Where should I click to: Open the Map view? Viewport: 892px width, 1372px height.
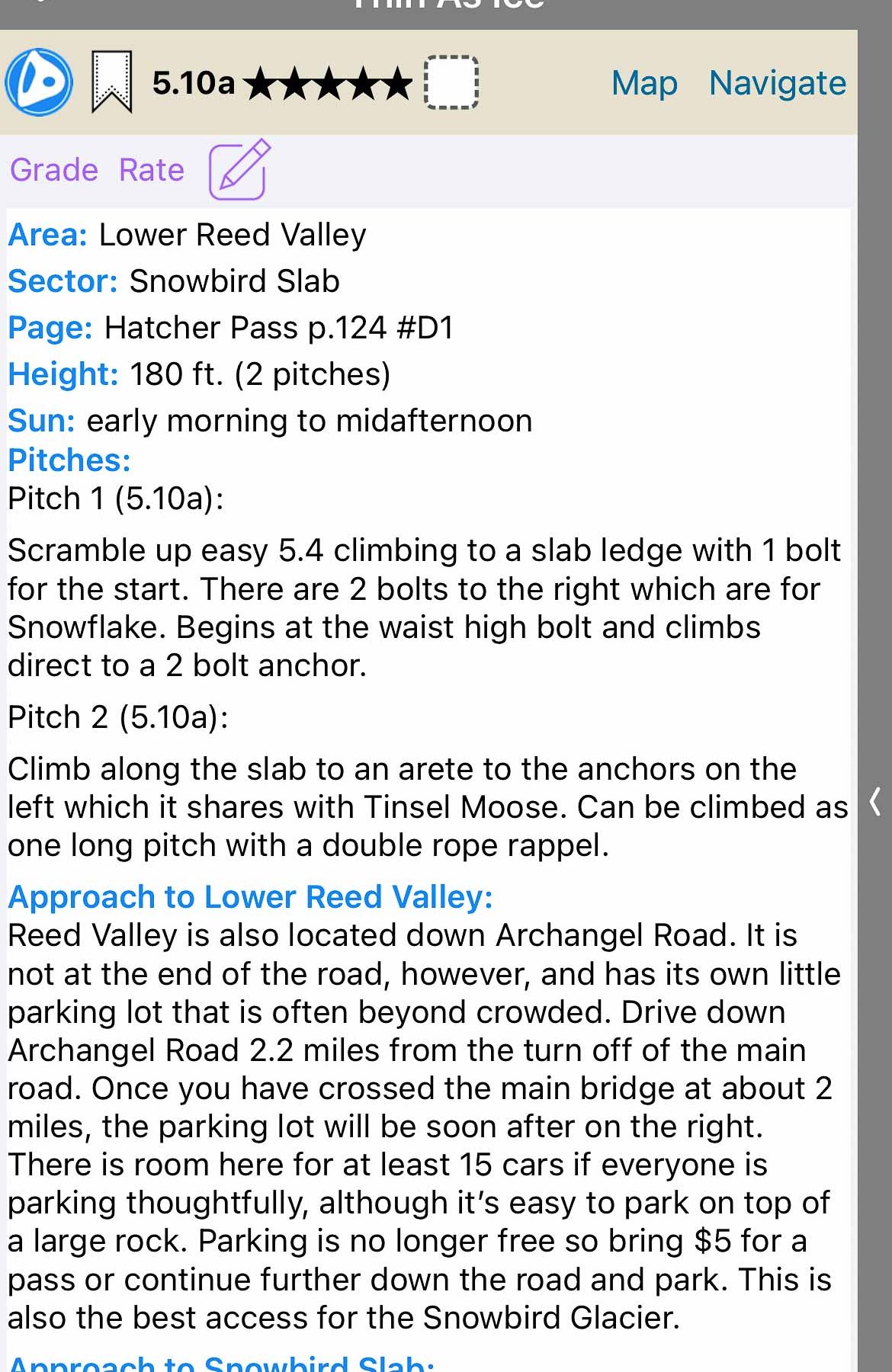644,83
